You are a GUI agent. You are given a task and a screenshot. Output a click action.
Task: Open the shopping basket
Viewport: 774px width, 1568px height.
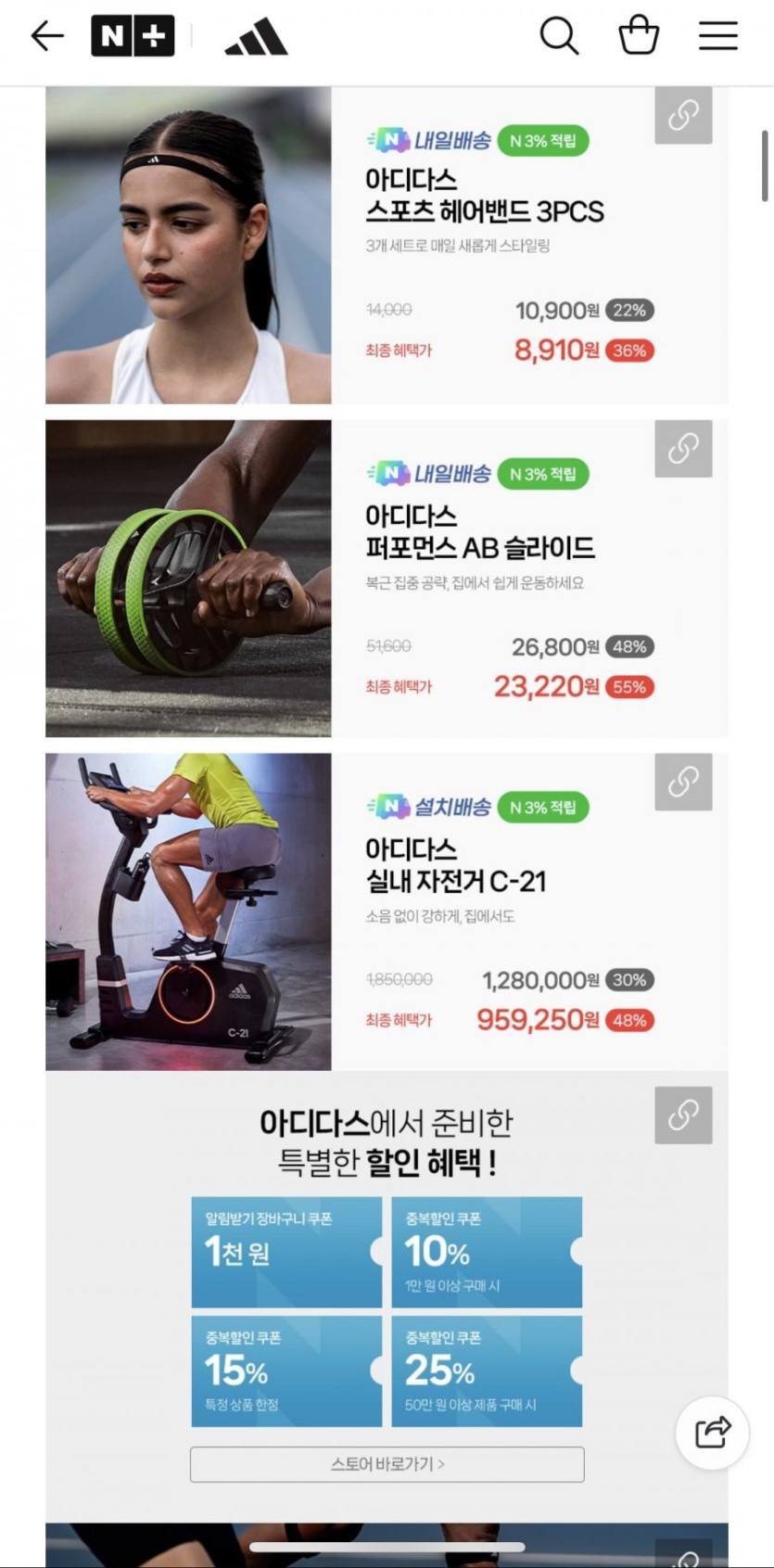639,36
